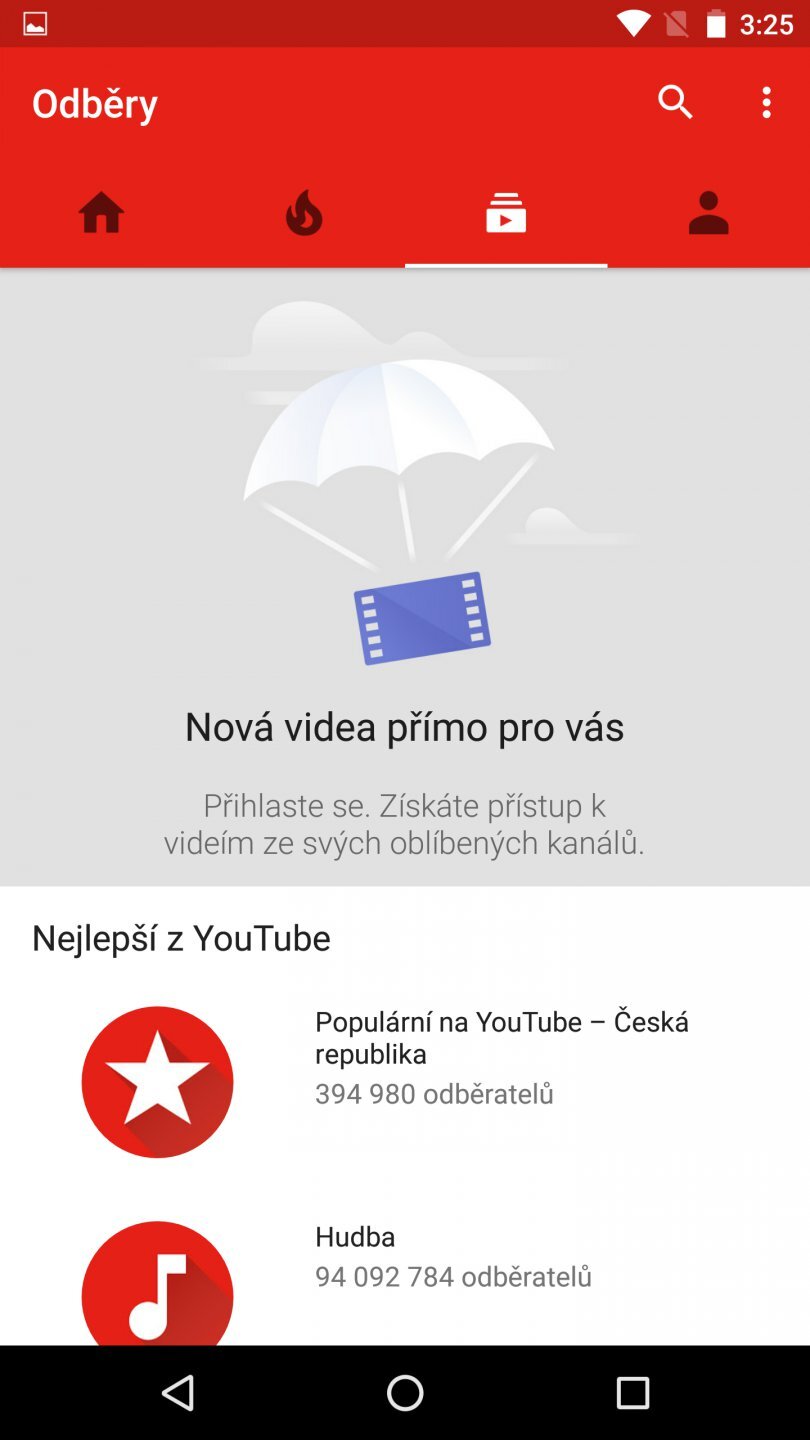Image resolution: width=810 pixels, height=1440 pixels.
Task: Select the Home tab flame-free house icon
Action: (101, 213)
